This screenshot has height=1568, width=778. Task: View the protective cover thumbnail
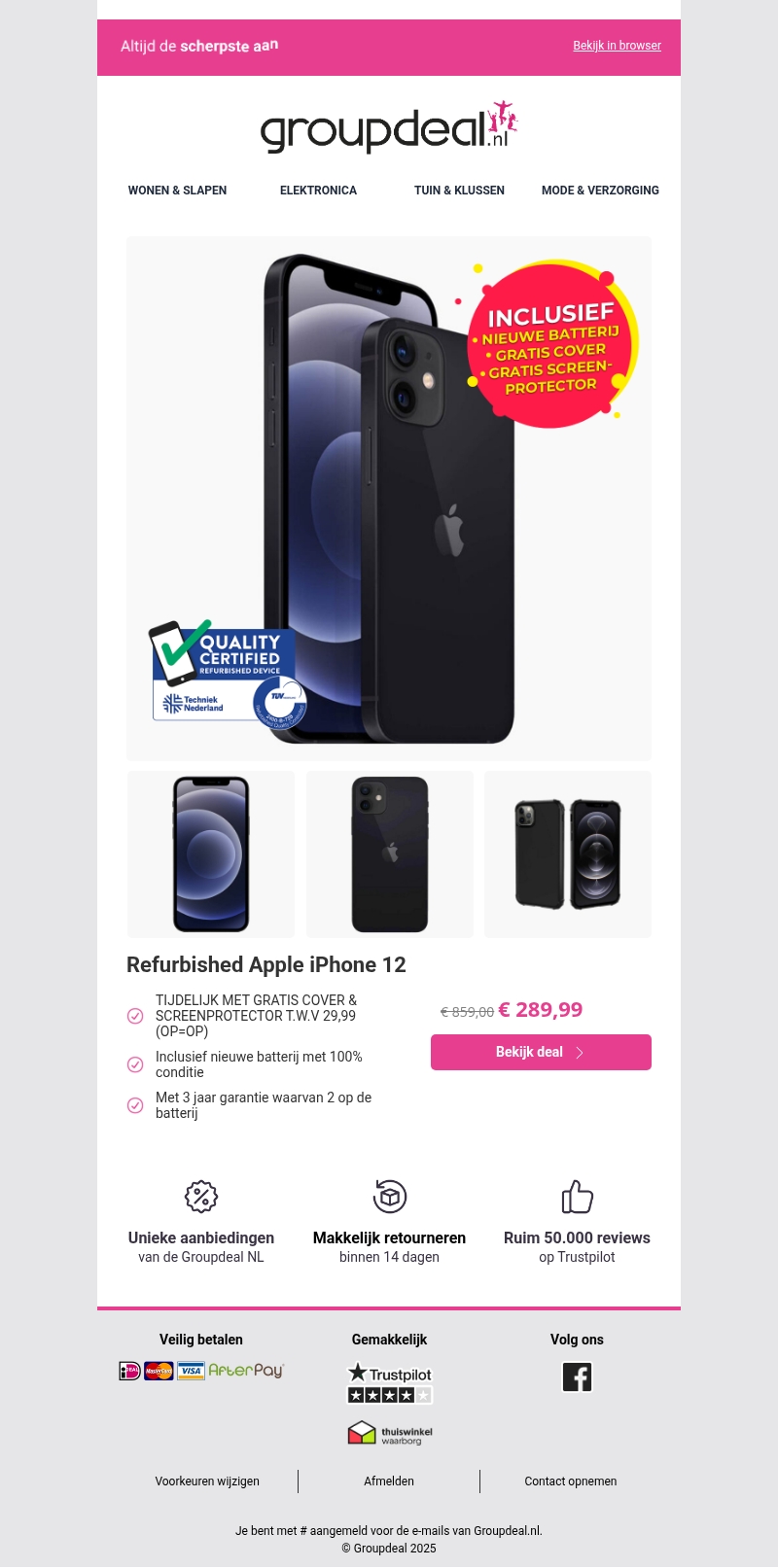pos(568,854)
